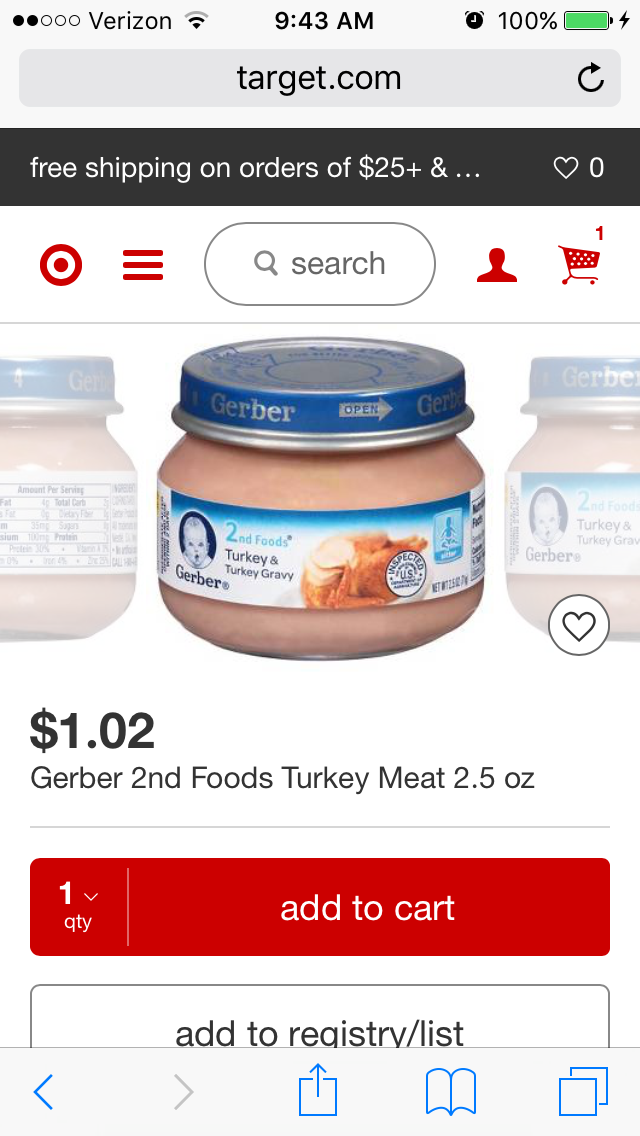Add Gerber Turkey Meat to cart

pyautogui.click(x=368, y=907)
